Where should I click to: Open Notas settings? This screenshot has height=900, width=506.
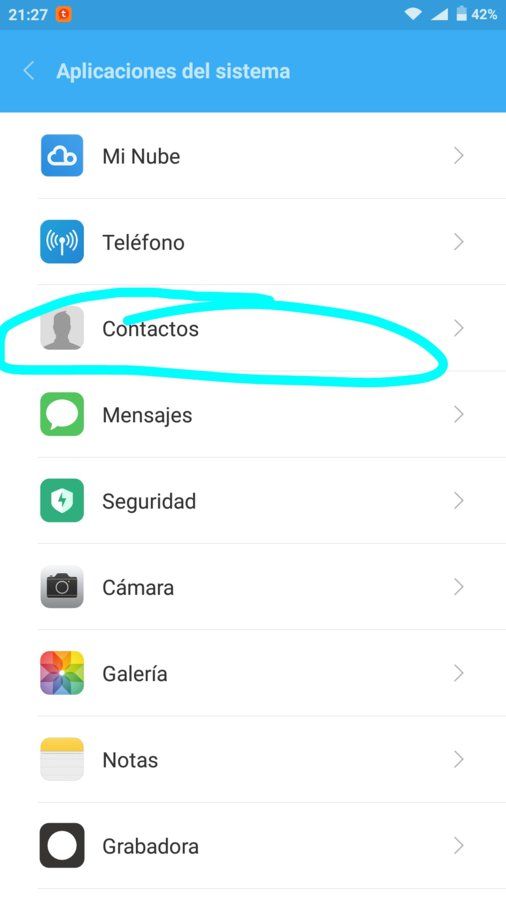coord(253,760)
